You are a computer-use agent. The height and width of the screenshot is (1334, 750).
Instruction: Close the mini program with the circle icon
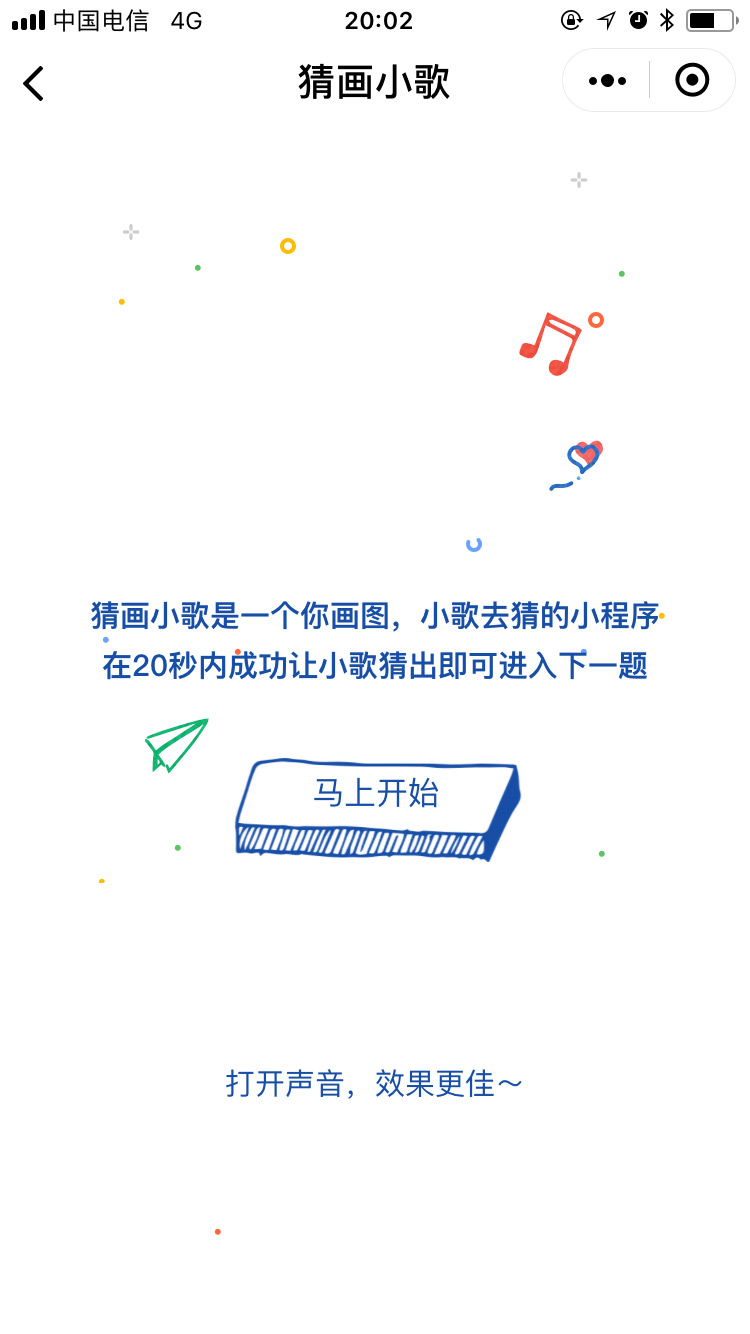coord(692,80)
